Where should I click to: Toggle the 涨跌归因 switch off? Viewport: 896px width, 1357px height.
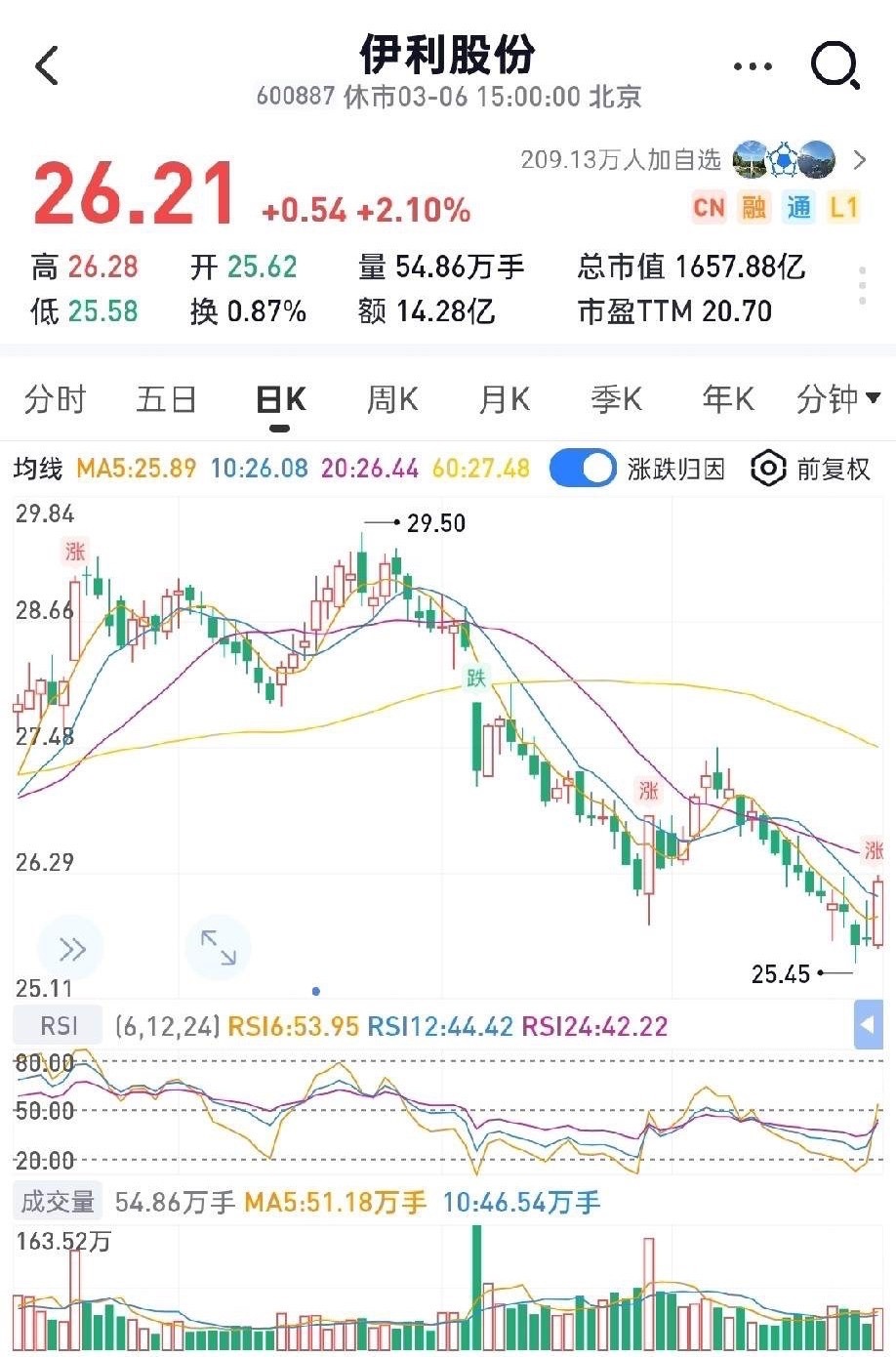[583, 469]
